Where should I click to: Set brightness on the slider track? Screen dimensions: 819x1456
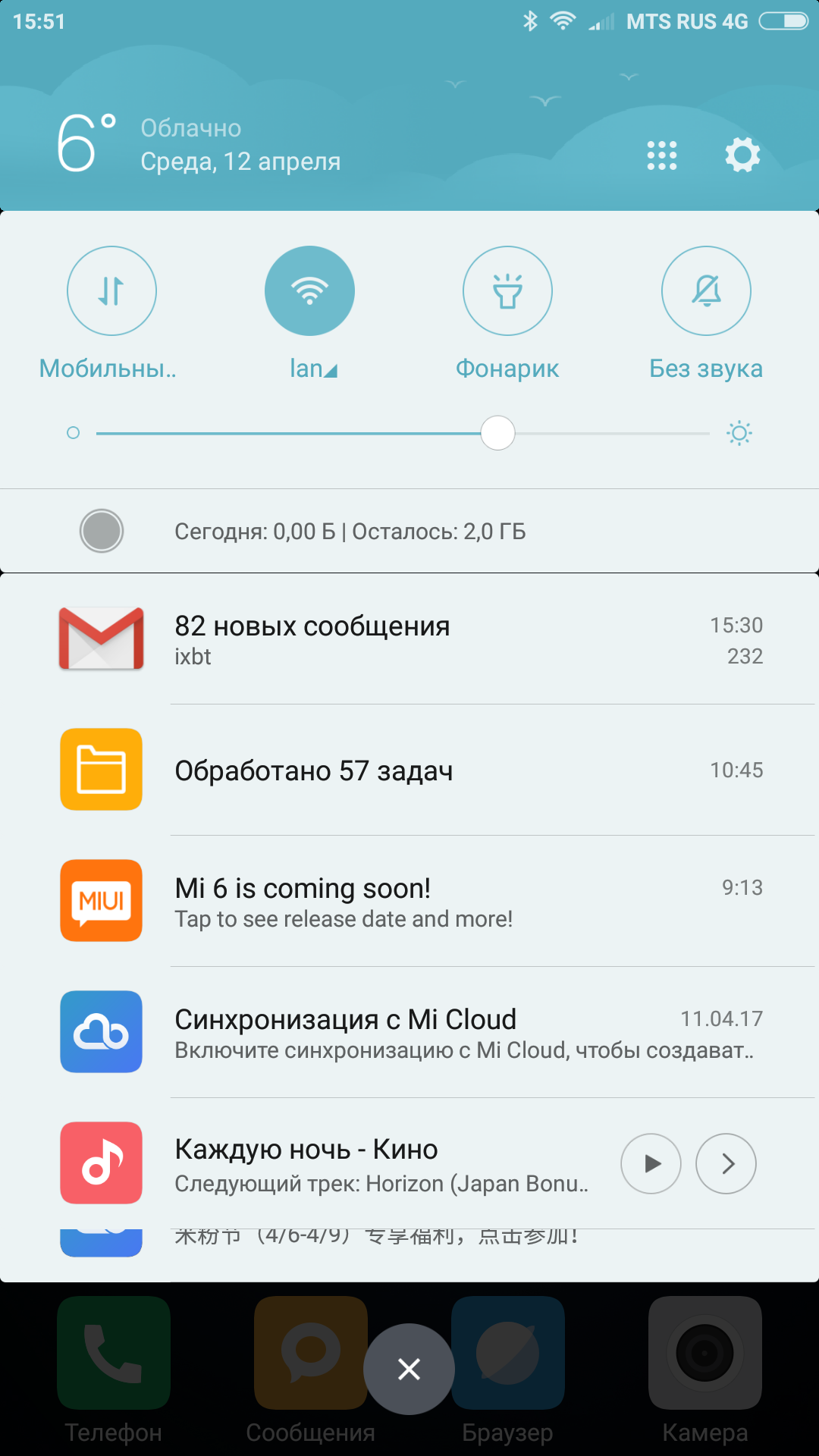[x=402, y=433]
